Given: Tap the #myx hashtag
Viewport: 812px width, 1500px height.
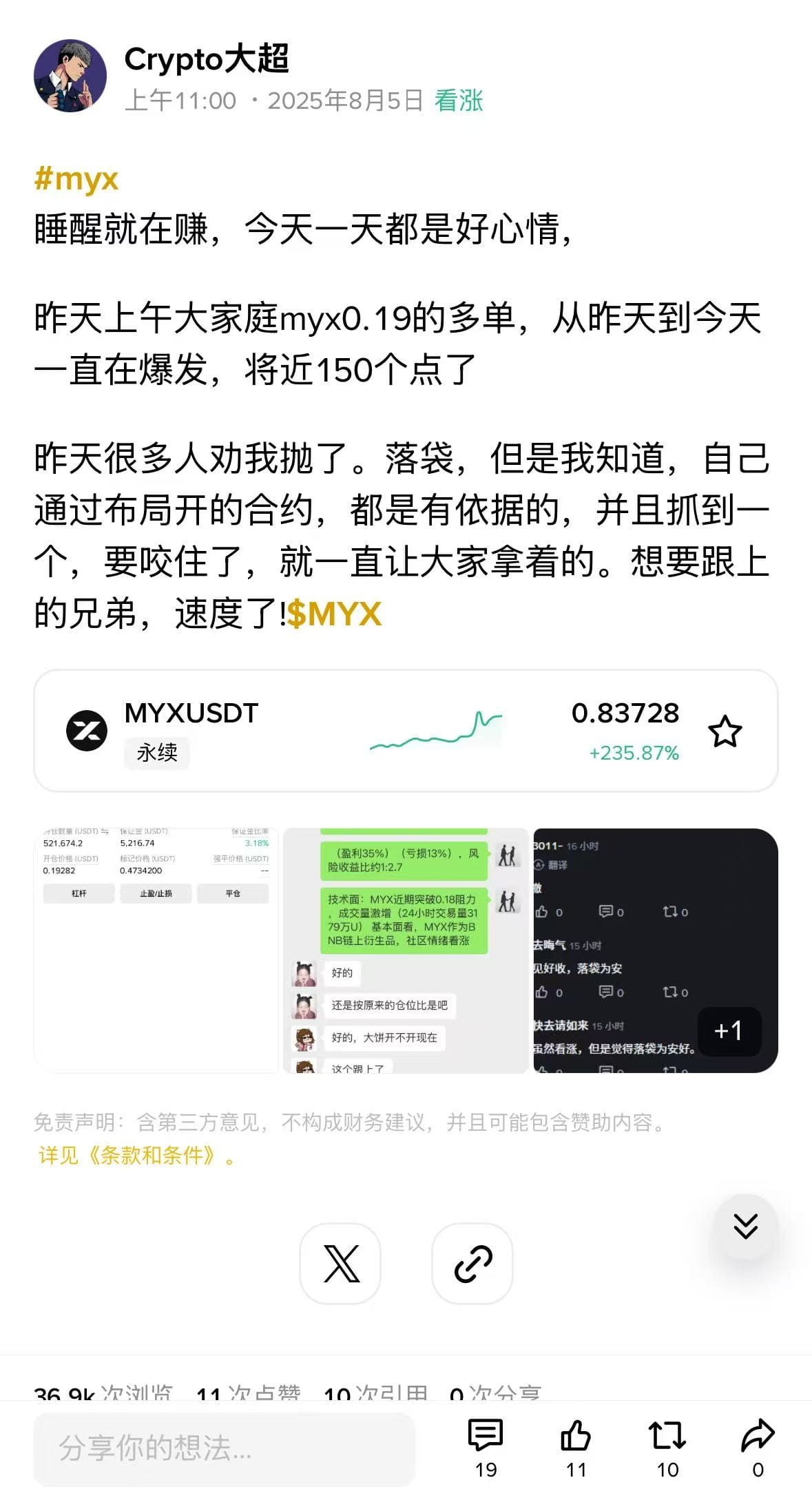Looking at the screenshot, I should (76, 179).
